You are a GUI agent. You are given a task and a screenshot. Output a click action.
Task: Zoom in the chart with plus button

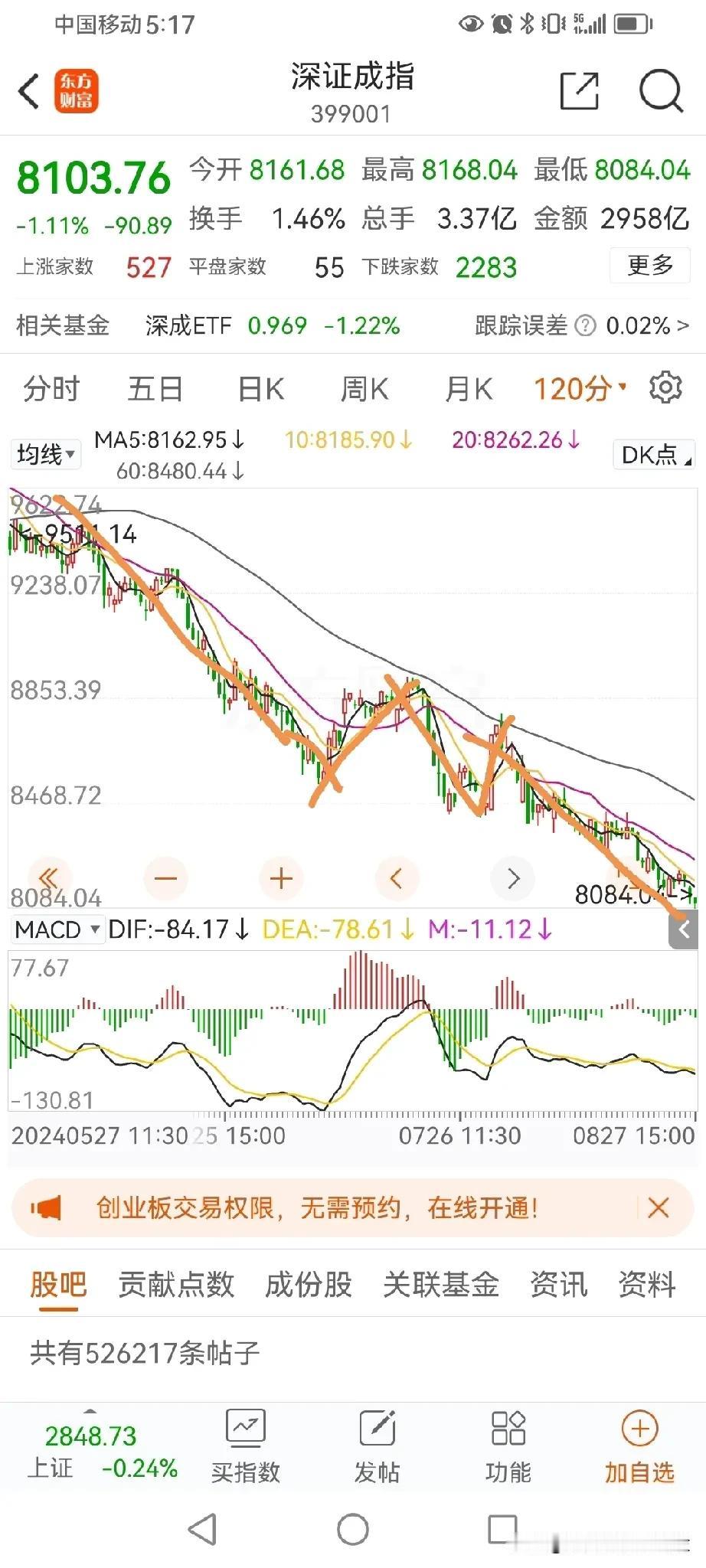[x=281, y=878]
